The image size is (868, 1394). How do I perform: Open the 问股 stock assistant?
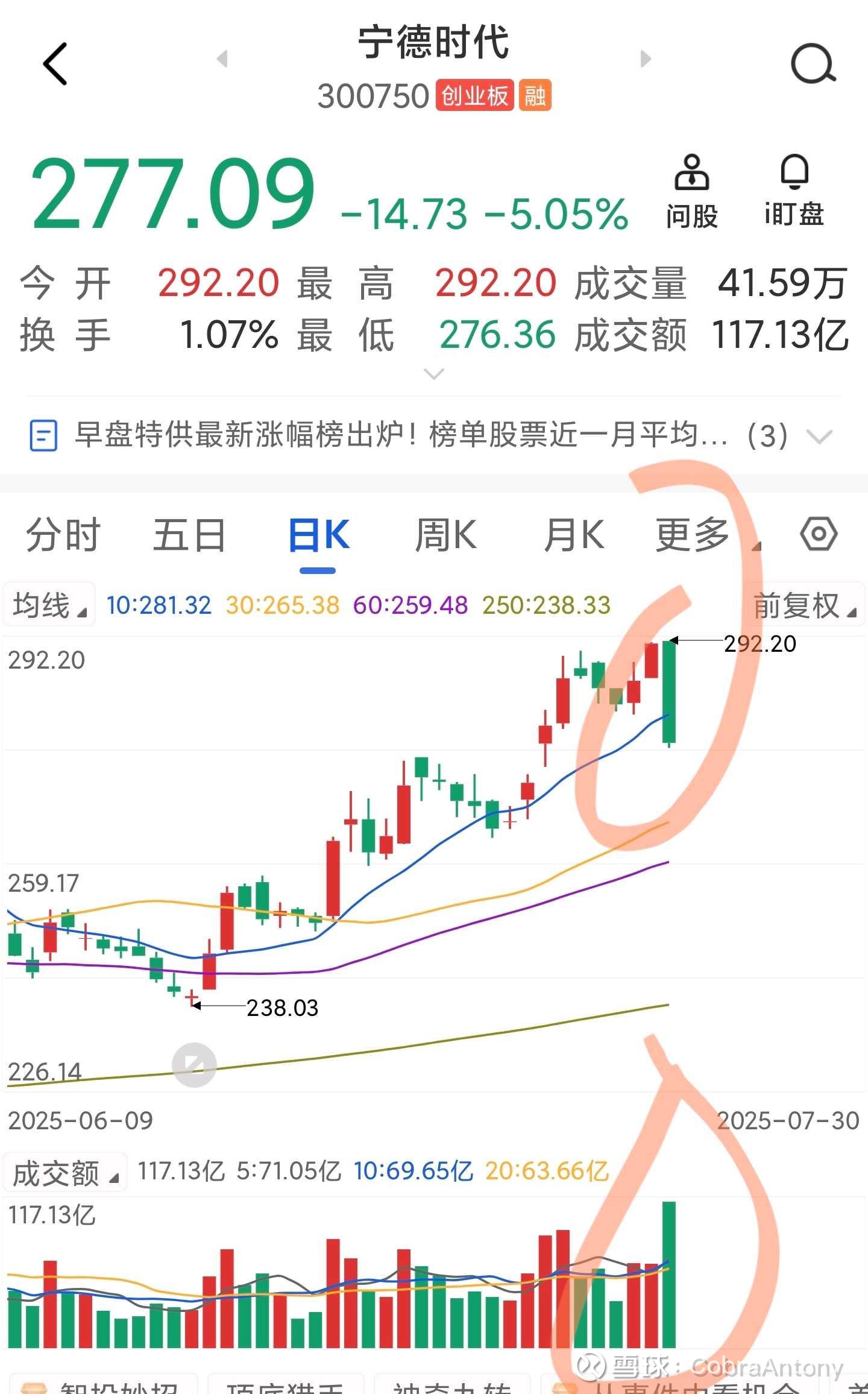(692, 192)
